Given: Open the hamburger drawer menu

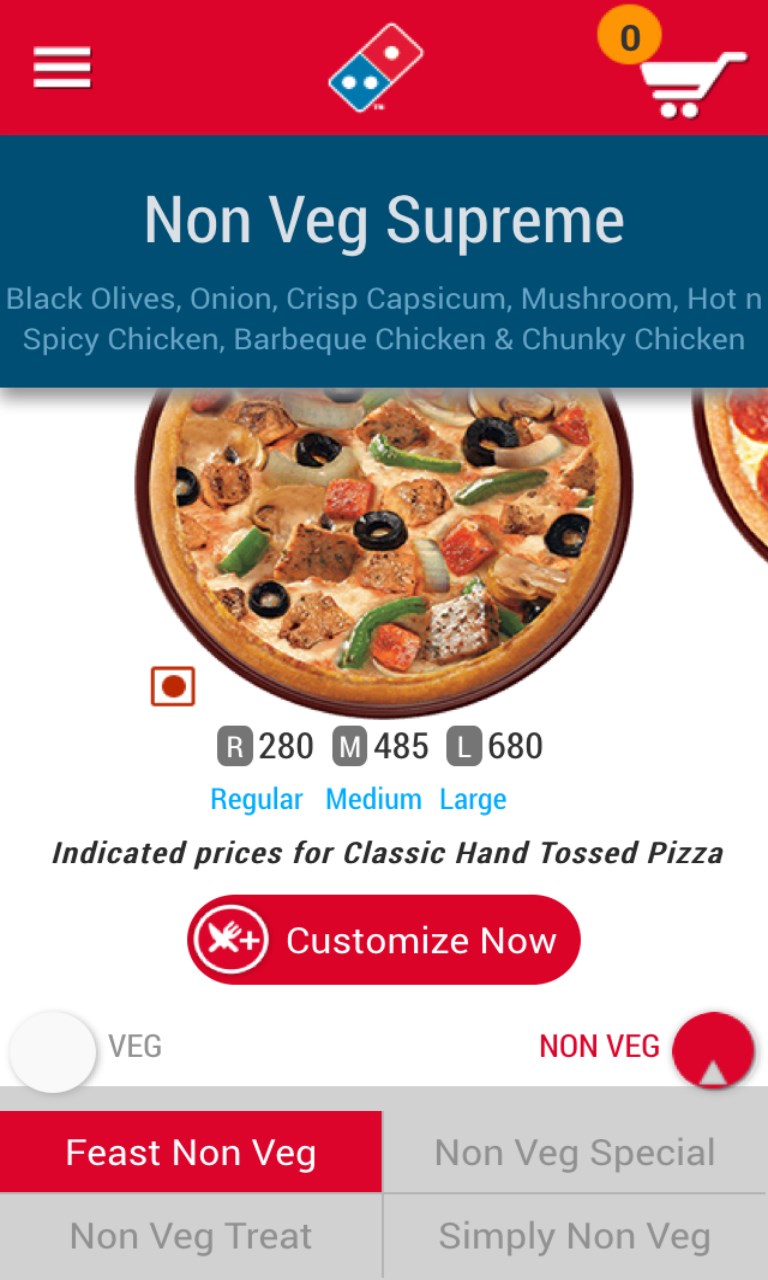Looking at the screenshot, I should (62, 68).
